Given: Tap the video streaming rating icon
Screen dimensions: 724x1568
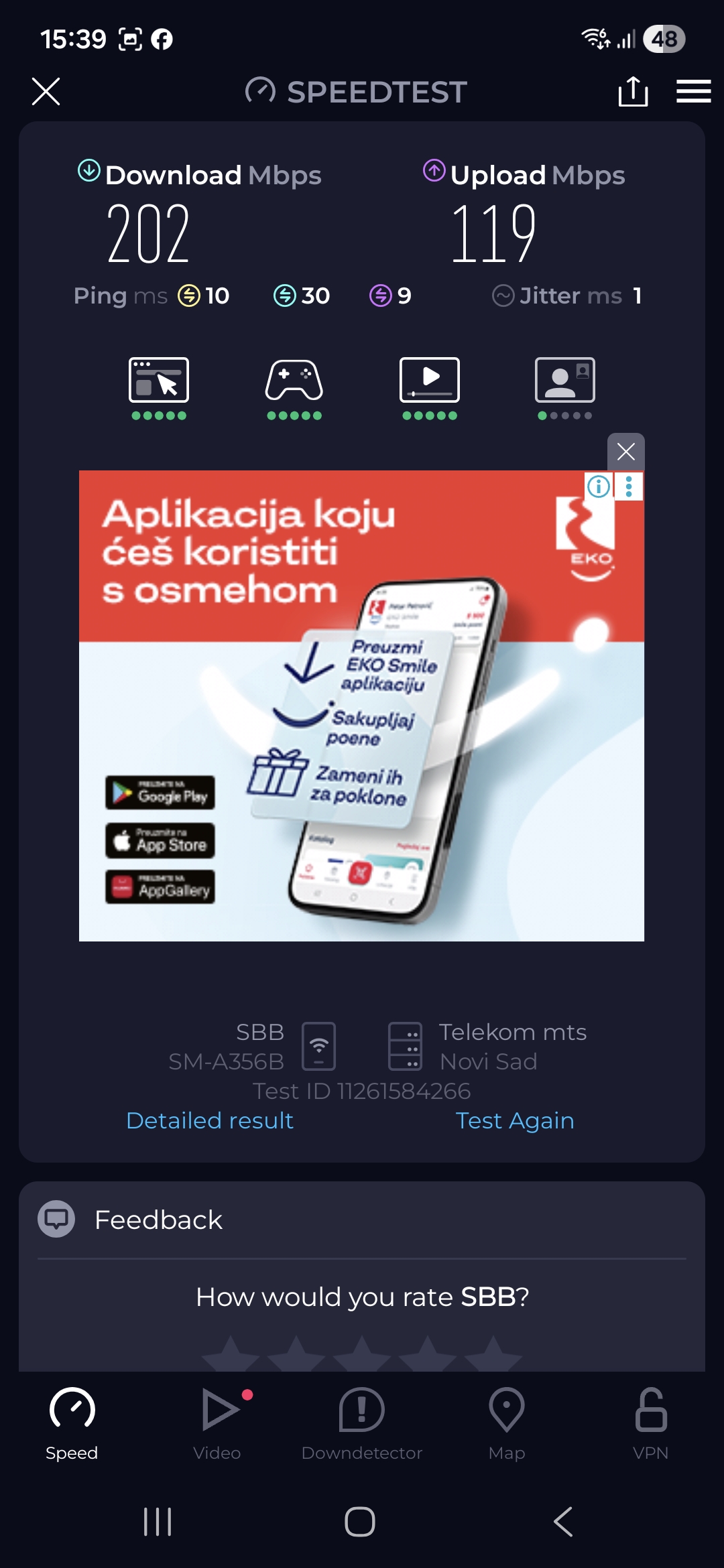Looking at the screenshot, I should point(430,381).
